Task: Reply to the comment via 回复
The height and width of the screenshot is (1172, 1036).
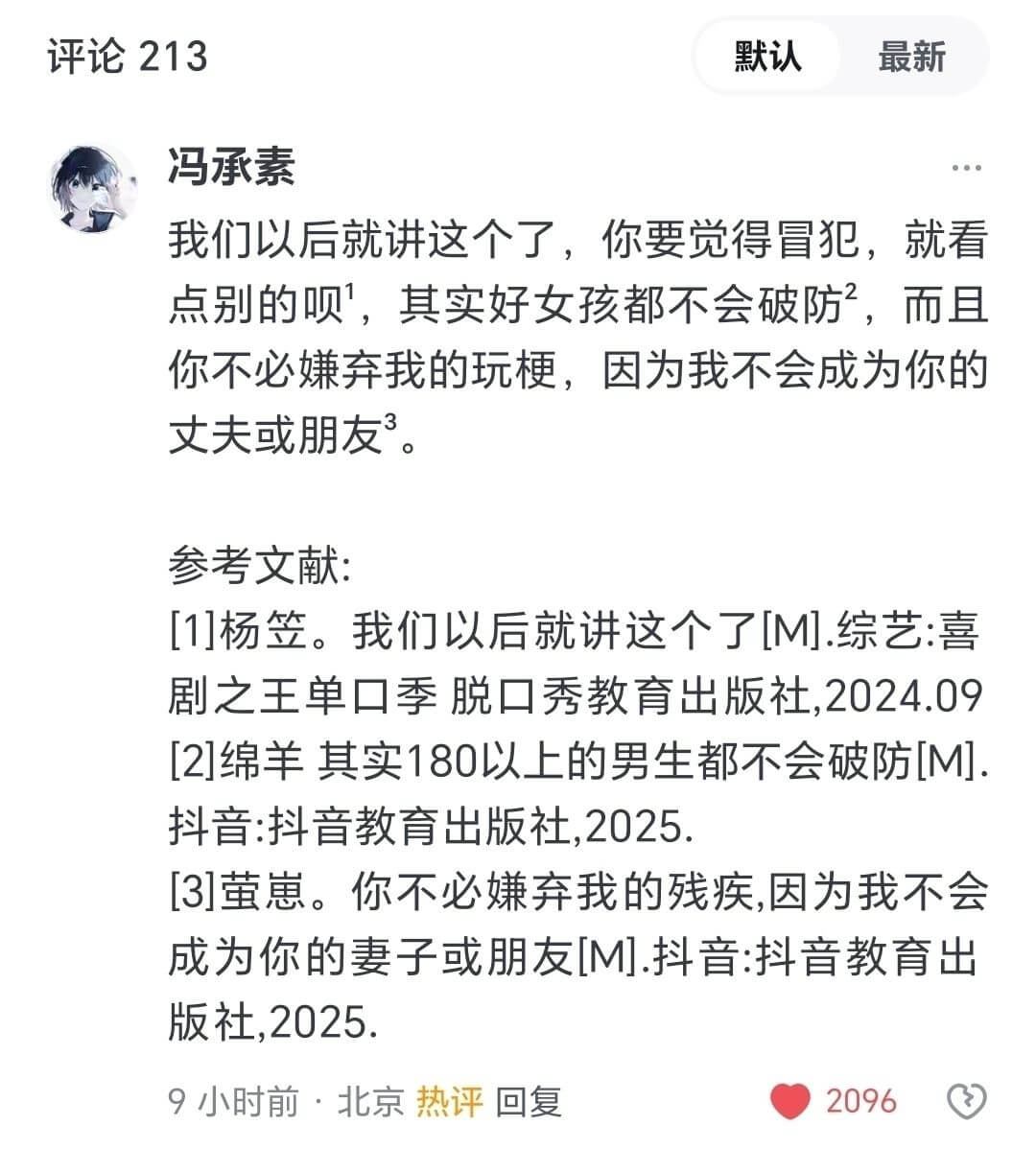Action: (x=530, y=1101)
